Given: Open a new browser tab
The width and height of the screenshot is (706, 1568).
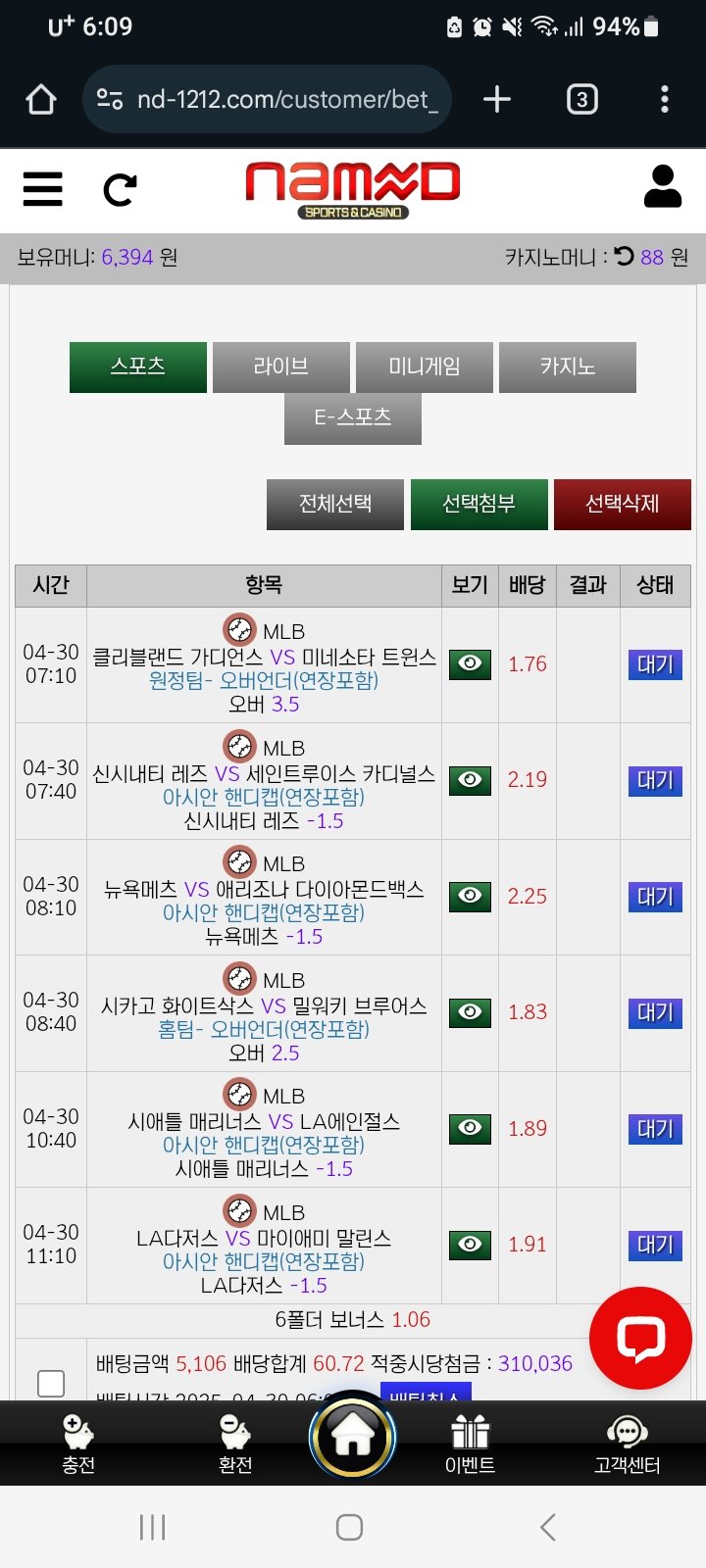Looking at the screenshot, I should click(x=497, y=99).
